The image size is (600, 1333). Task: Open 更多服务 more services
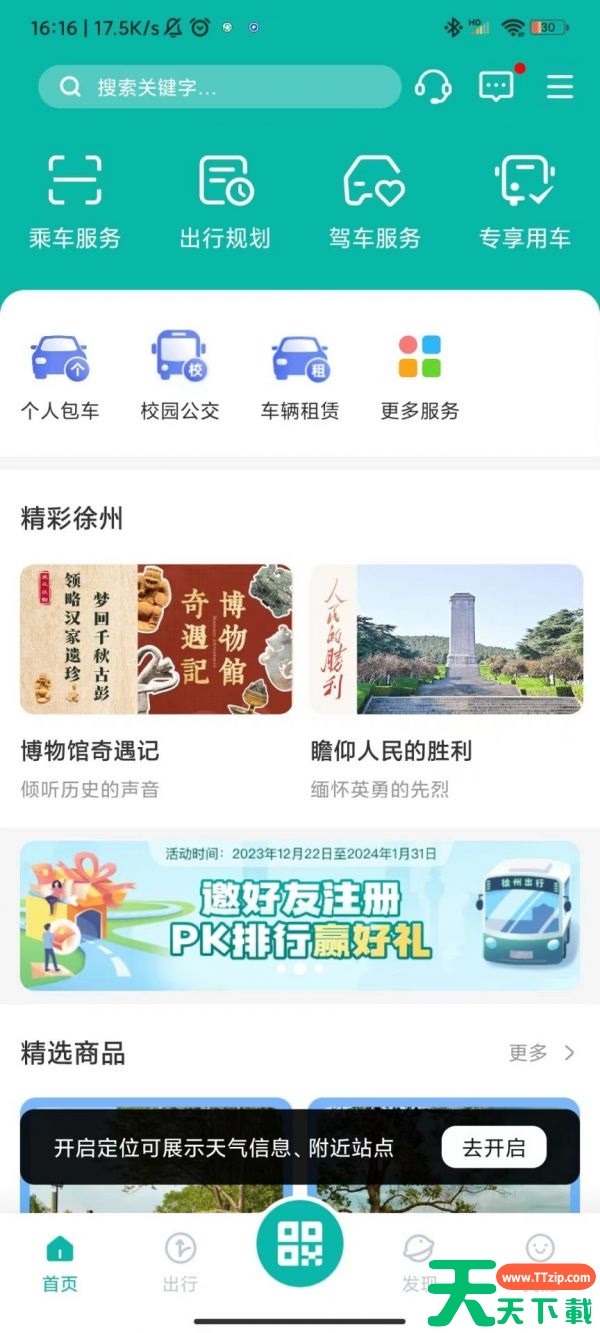(x=420, y=377)
